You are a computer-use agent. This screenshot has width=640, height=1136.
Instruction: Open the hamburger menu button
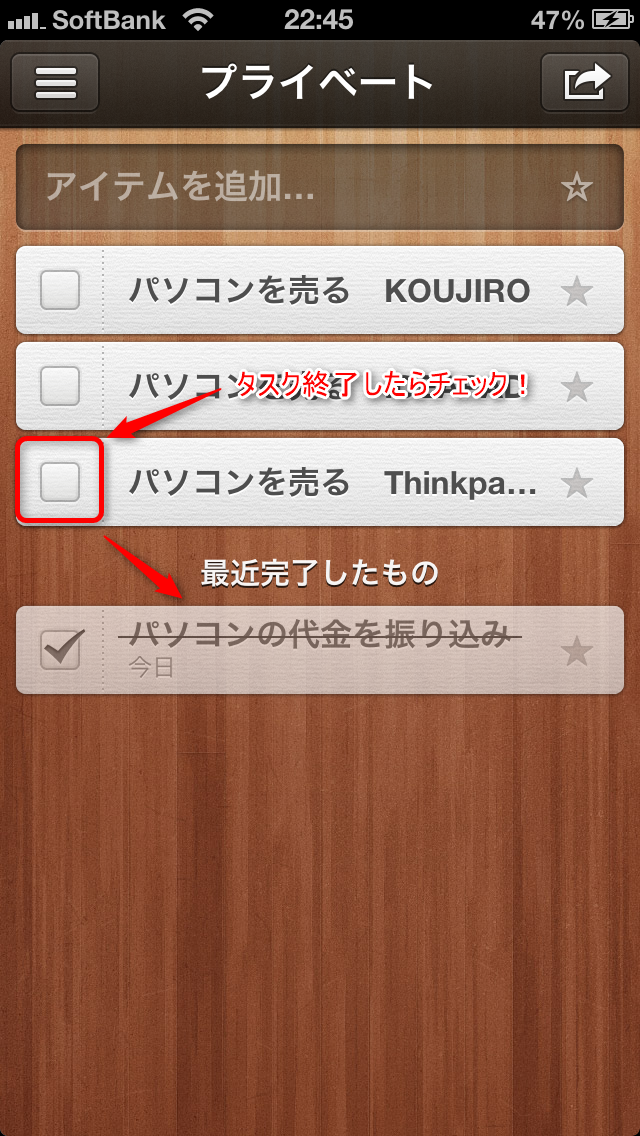[x=55, y=82]
